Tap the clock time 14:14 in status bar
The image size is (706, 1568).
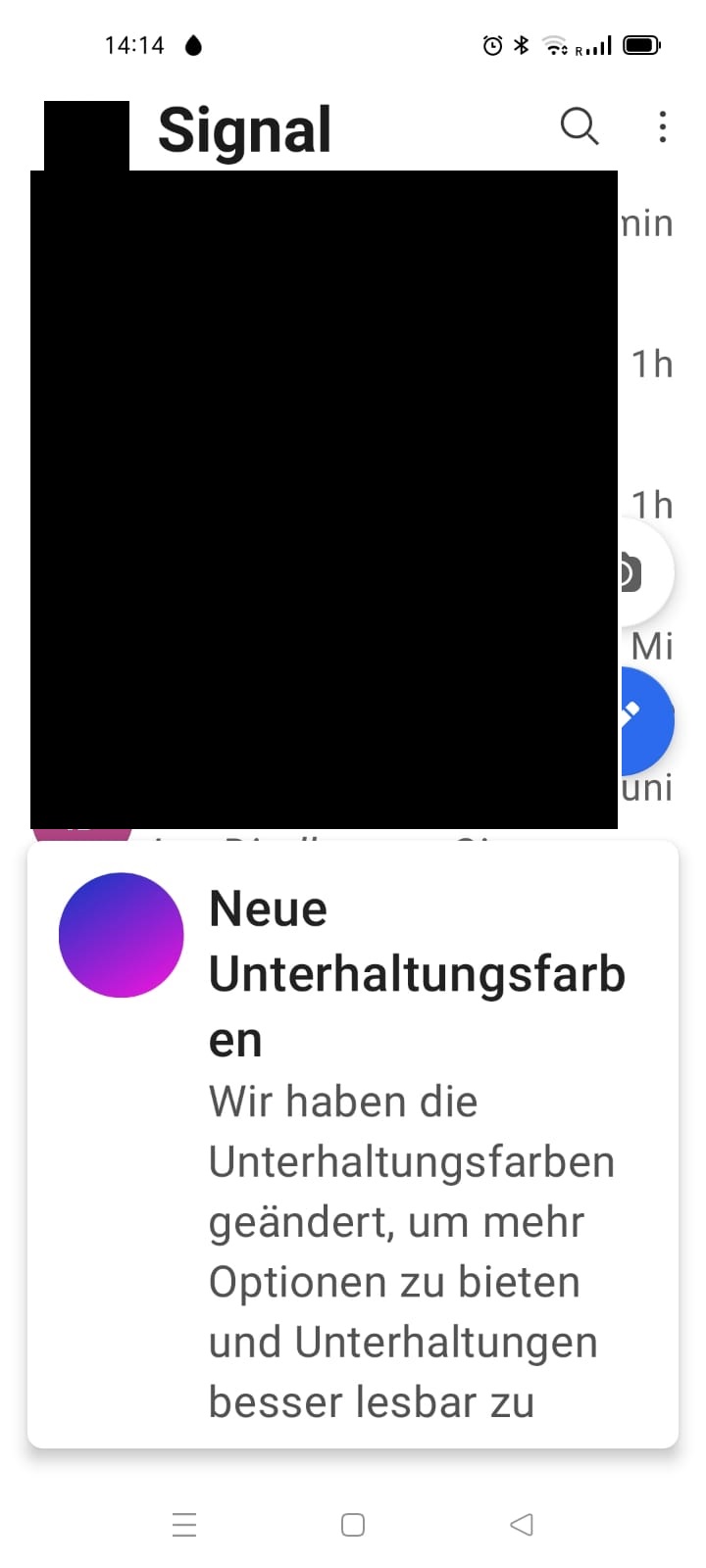click(133, 44)
